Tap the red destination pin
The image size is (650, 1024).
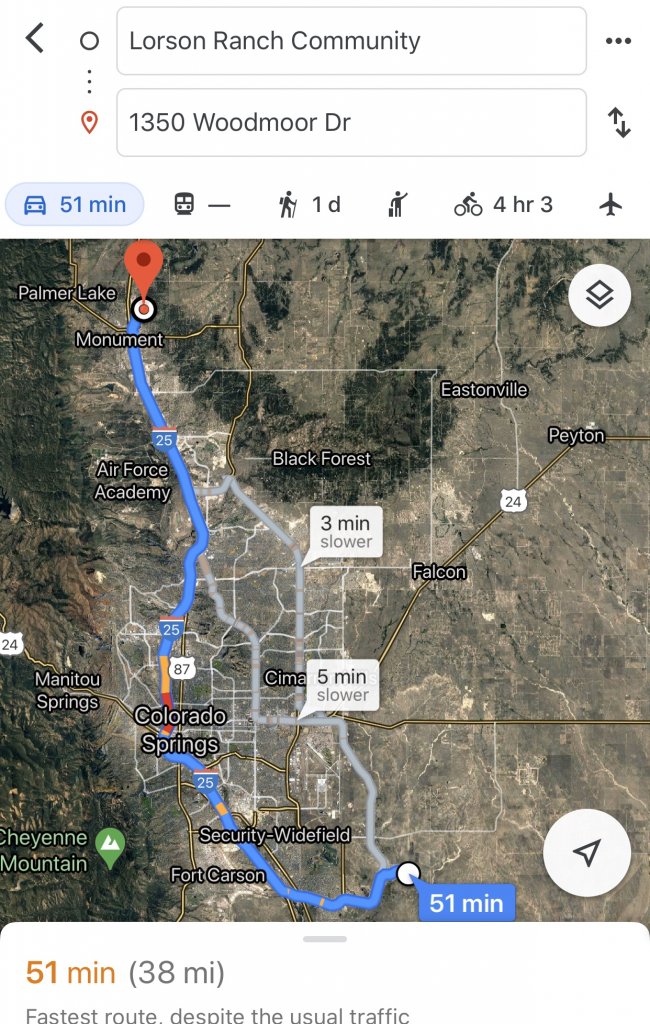coord(144,275)
